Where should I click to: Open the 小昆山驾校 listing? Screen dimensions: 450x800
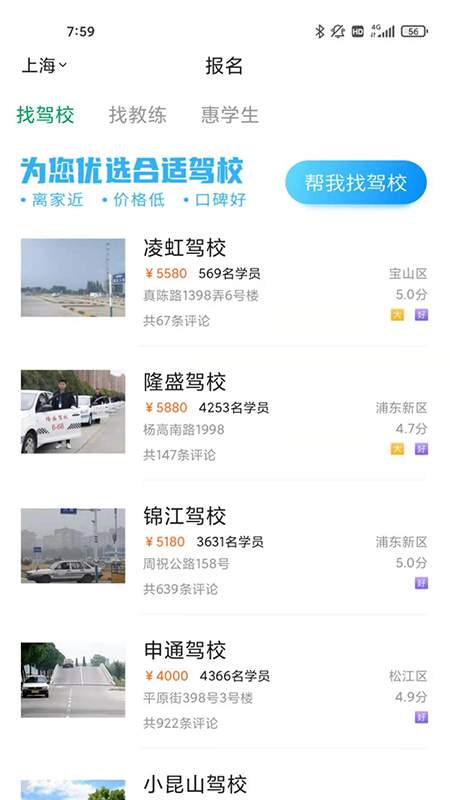[224, 783]
